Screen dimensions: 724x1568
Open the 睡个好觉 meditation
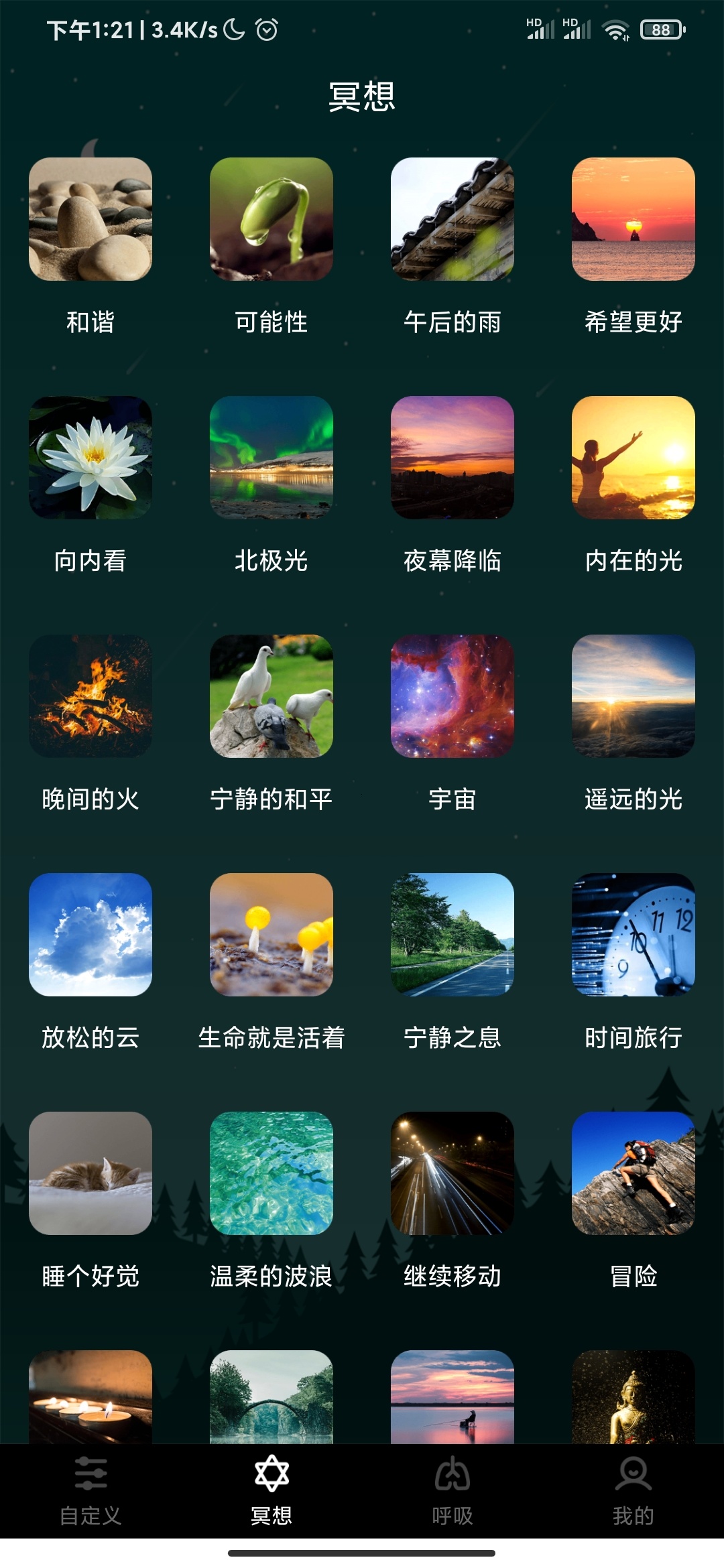(x=90, y=1173)
